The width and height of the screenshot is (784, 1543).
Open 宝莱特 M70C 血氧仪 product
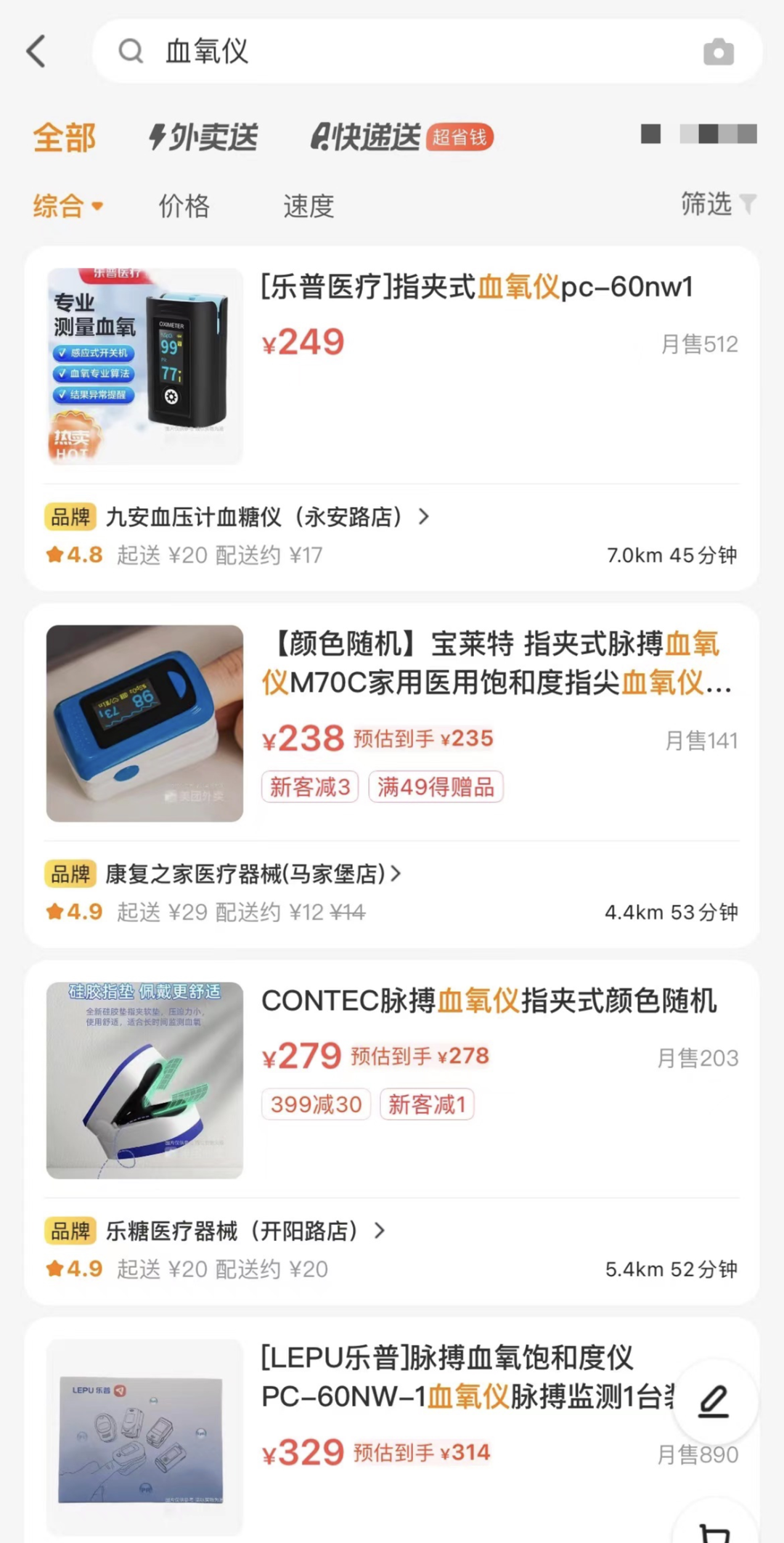(497, 662)
